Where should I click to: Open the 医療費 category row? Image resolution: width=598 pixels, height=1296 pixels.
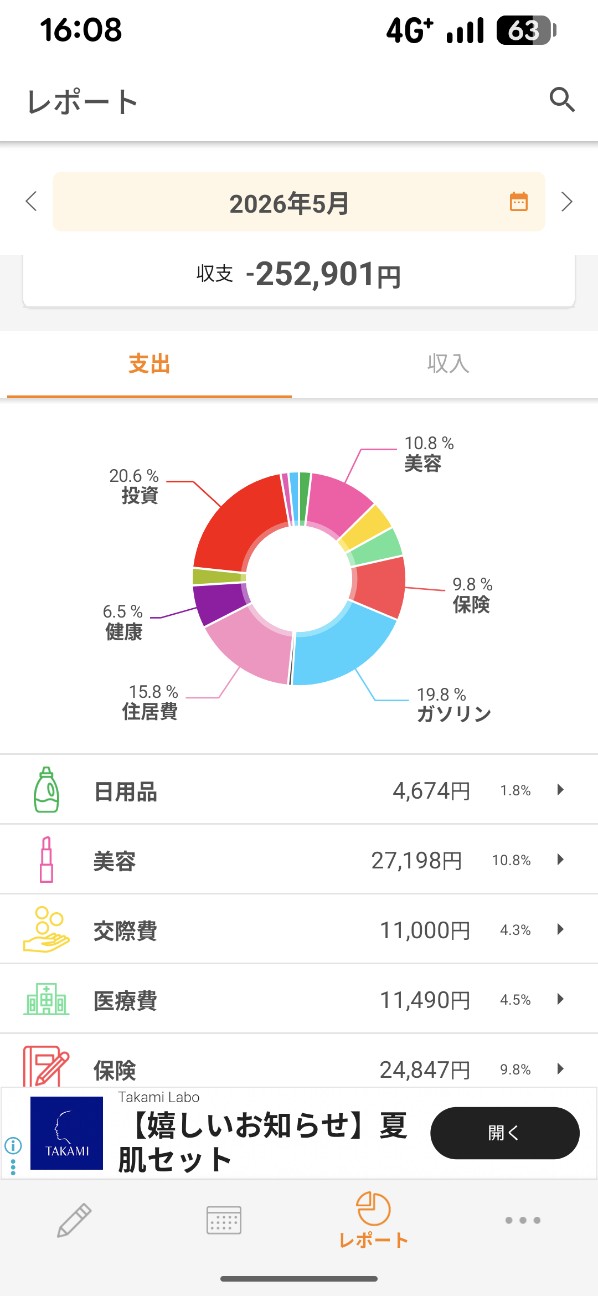pos(299,1000)
